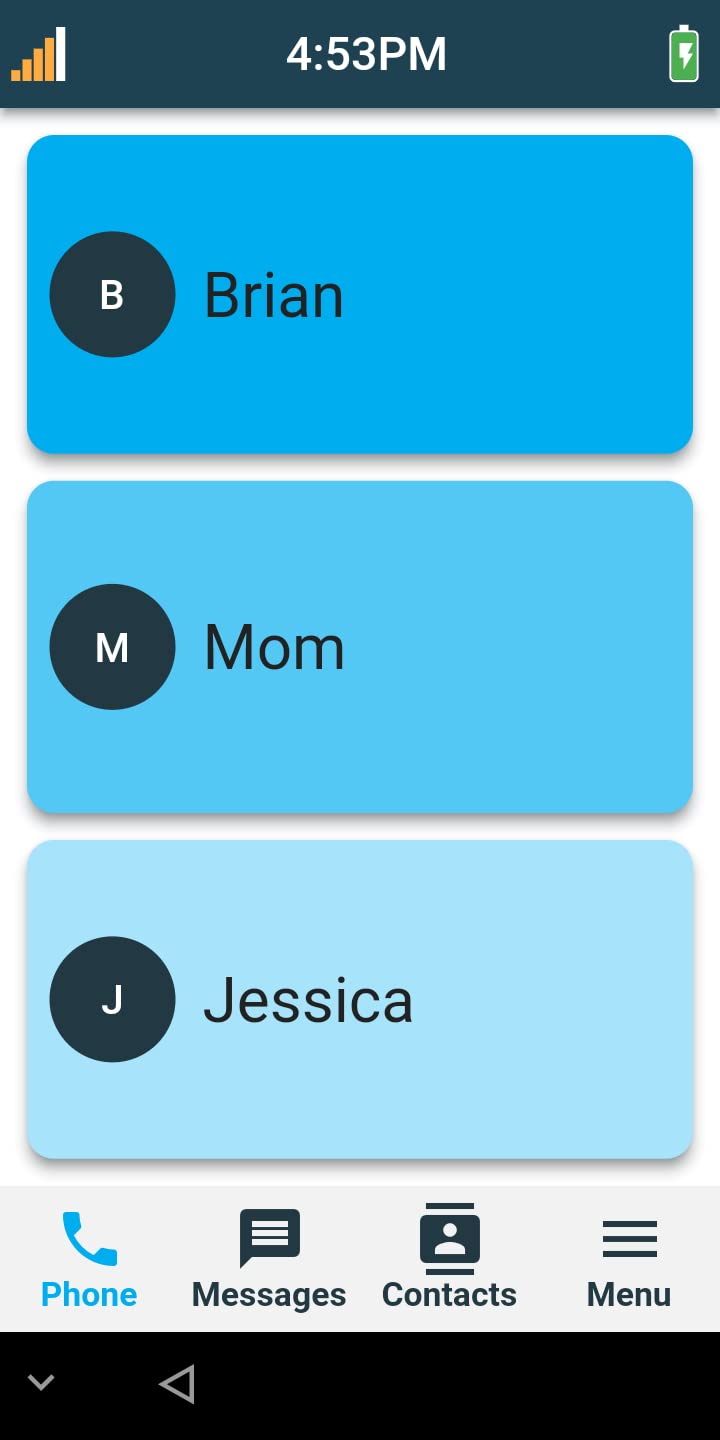Screen dimensions: 720x1440
Task: Open the Mom contact card
Action: [x=360, y=647]
